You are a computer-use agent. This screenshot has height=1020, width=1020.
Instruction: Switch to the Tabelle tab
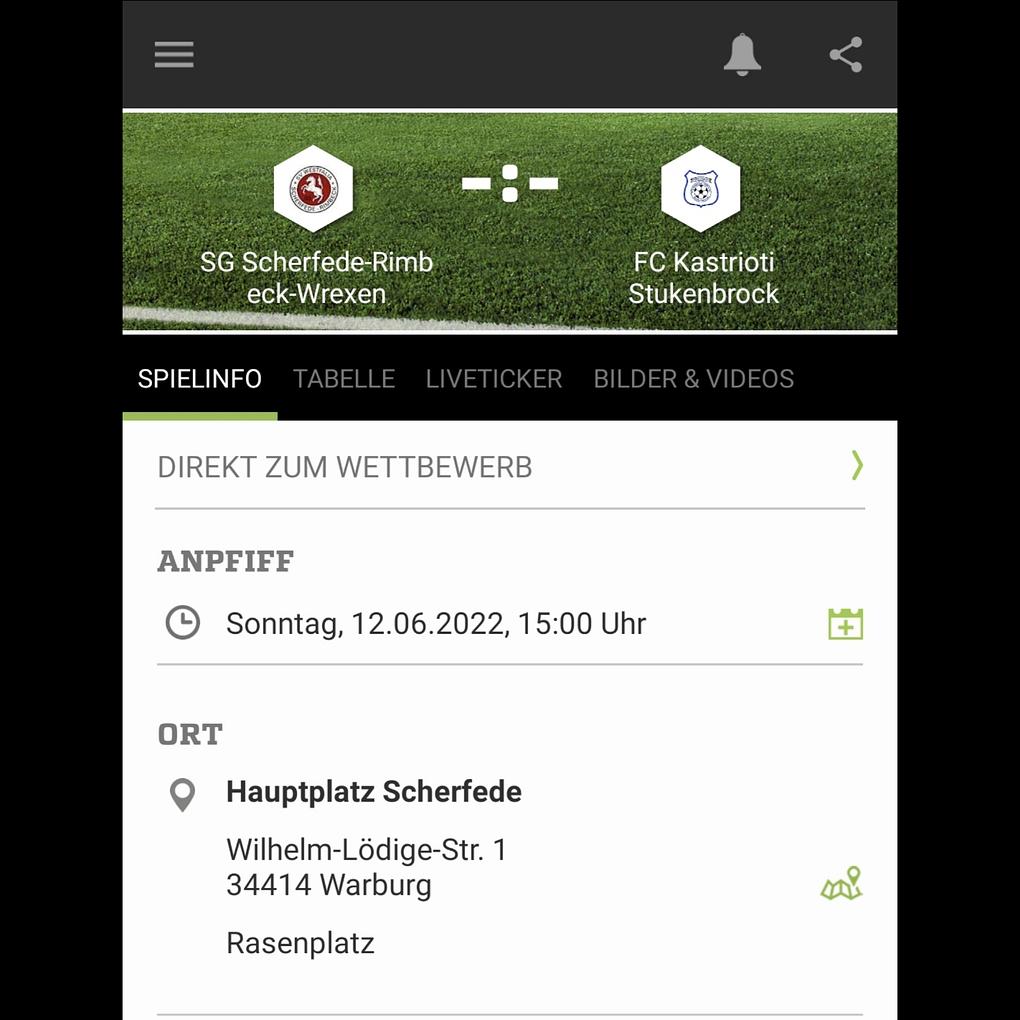click(x=344, y=379)
